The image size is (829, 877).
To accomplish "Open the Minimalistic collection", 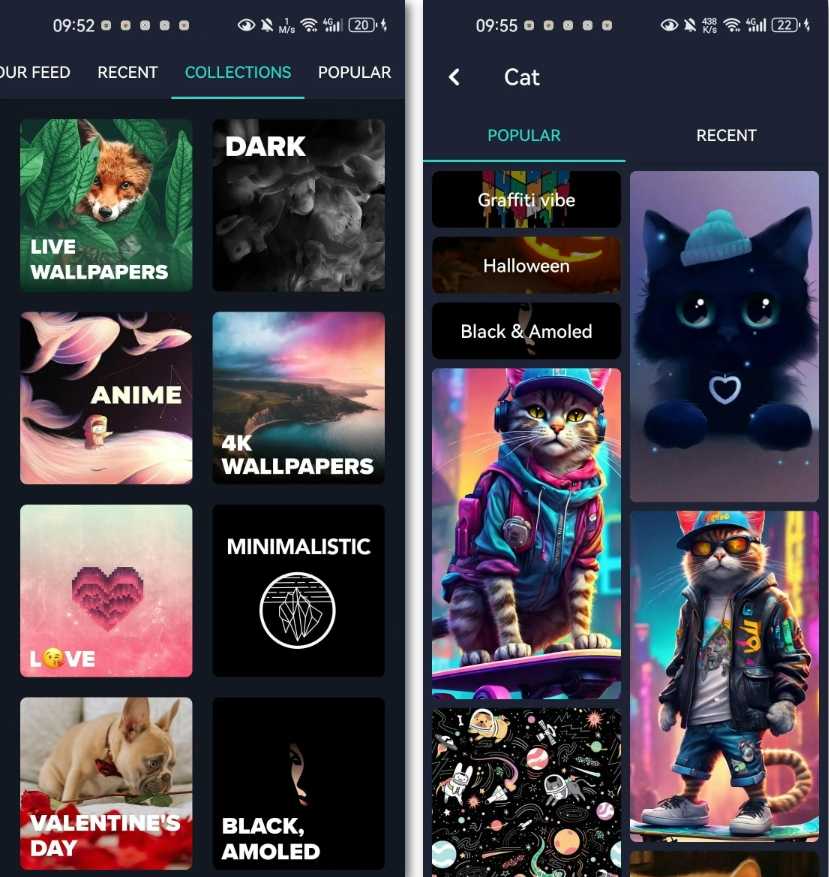I will [298, 590].
